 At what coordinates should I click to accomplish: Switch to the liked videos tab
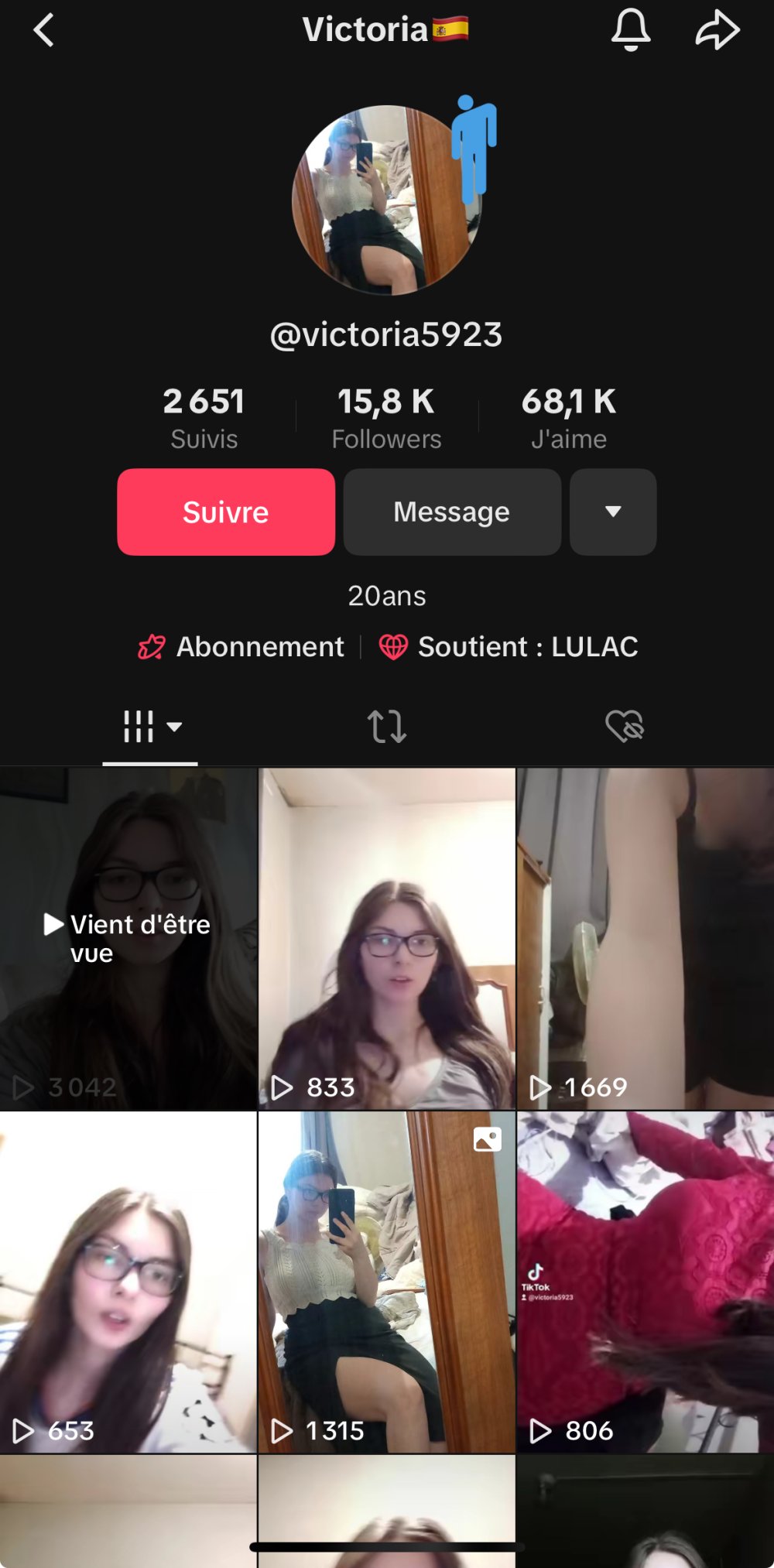pos(624,727)
